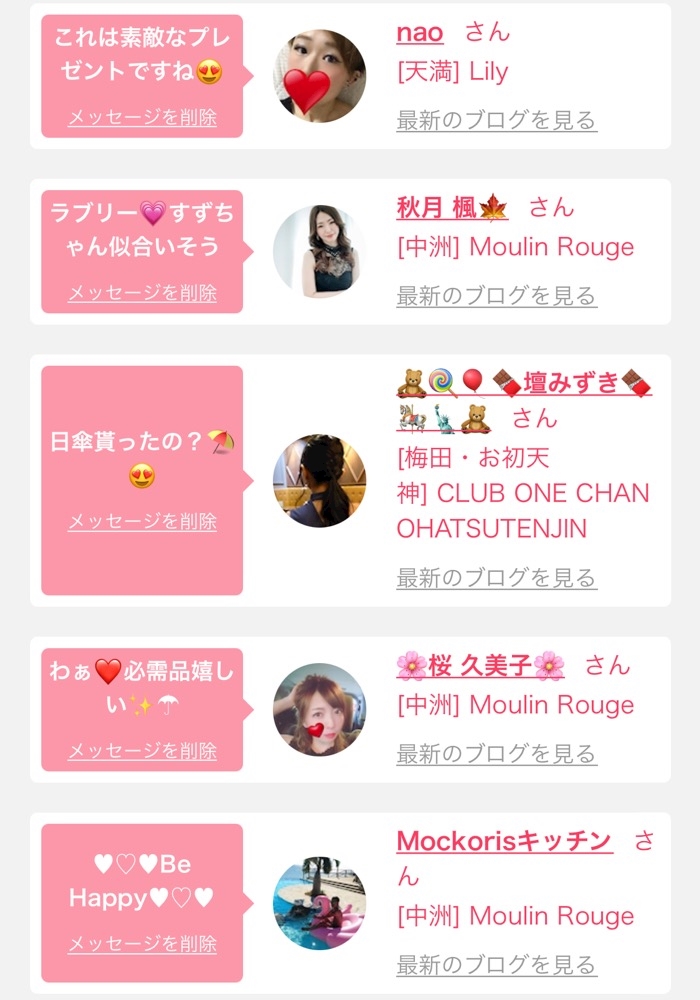
Task: Open 秋月 楓's profile name link
Action: [x=453, y=207]
